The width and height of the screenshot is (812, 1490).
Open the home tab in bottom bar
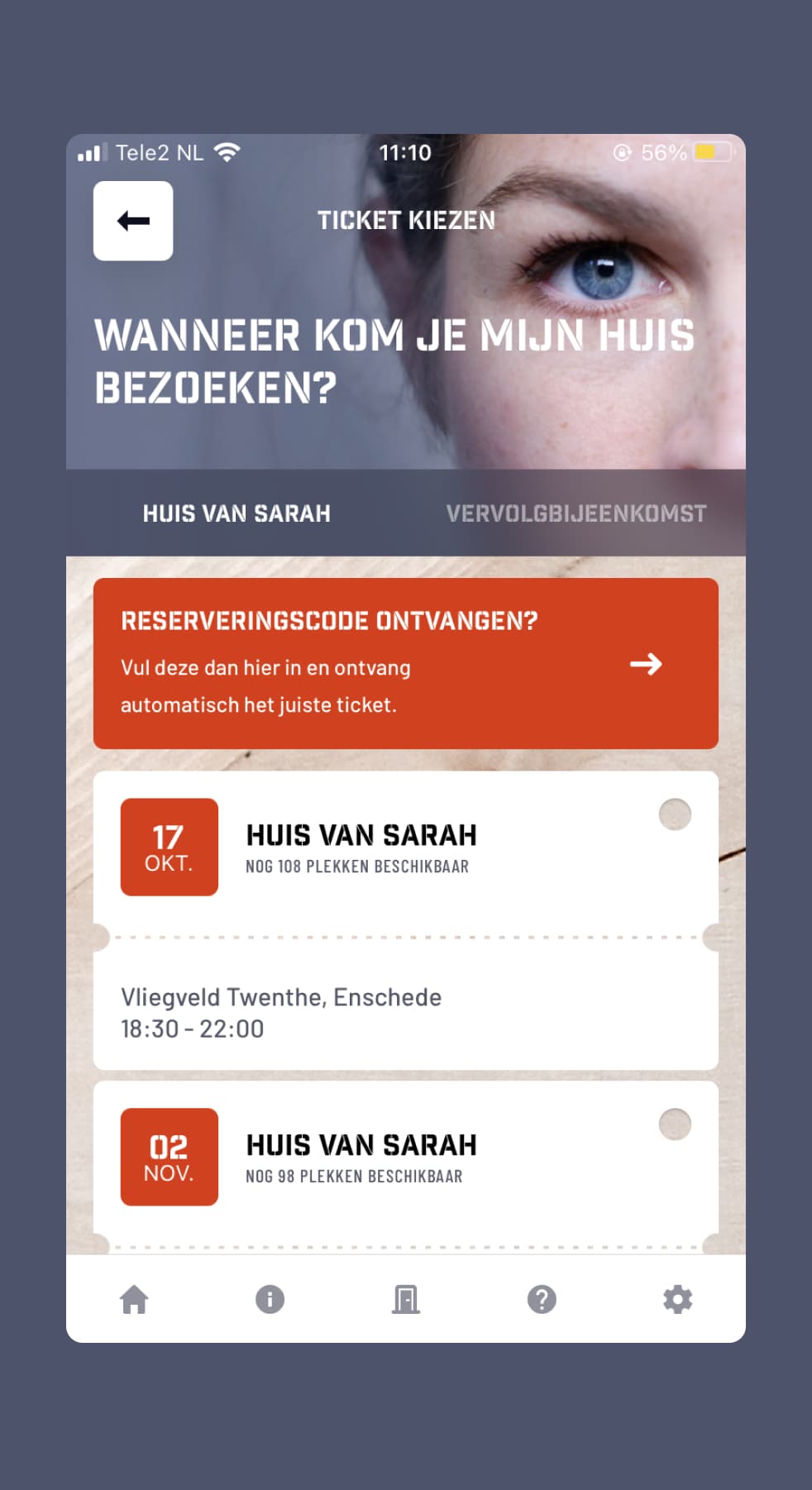[x=134, y=1299]
